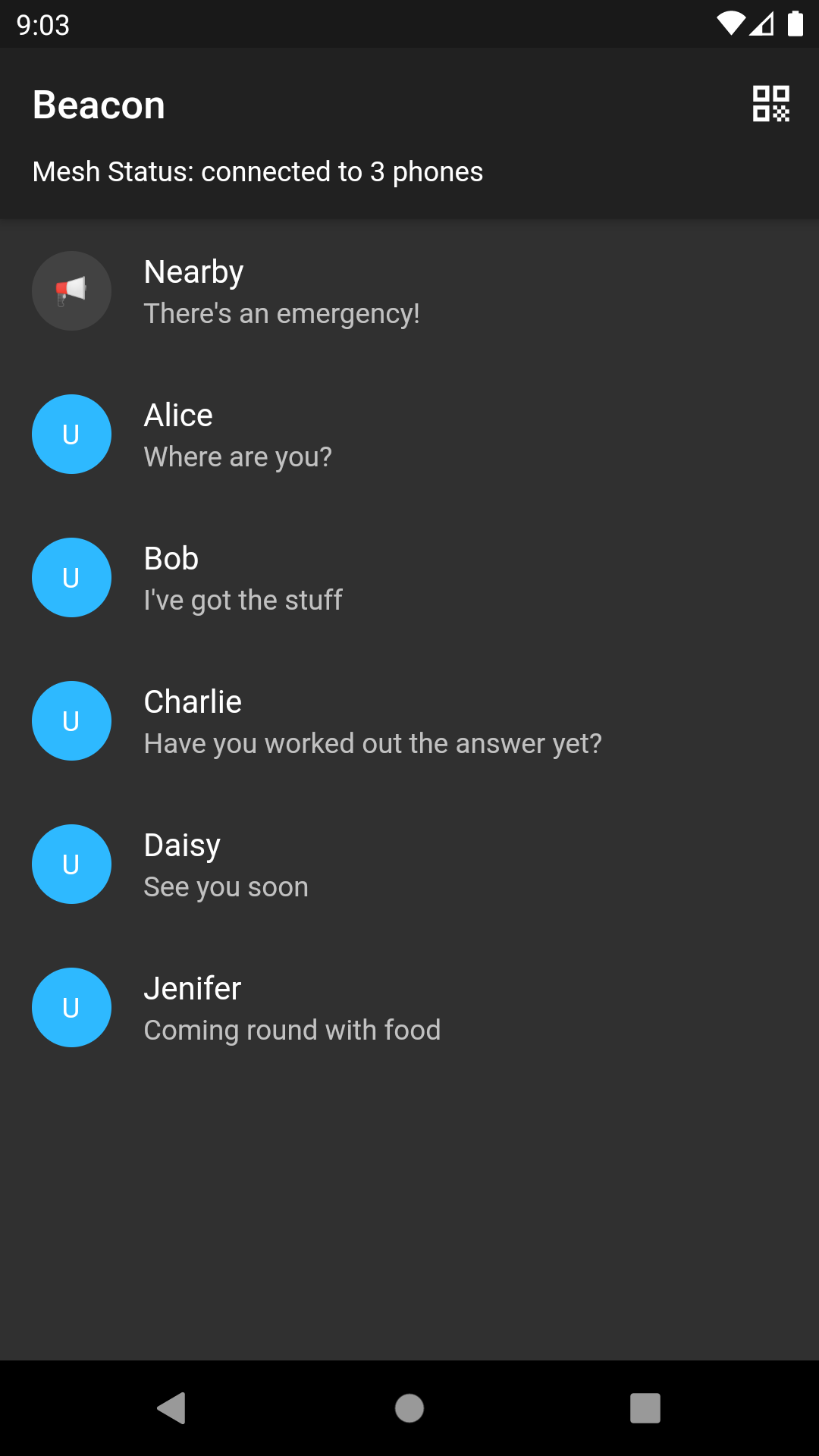This screenshot has height=1456, width=819.
Task: Open the QR code scanner icon
Action: tap(770, 104)
